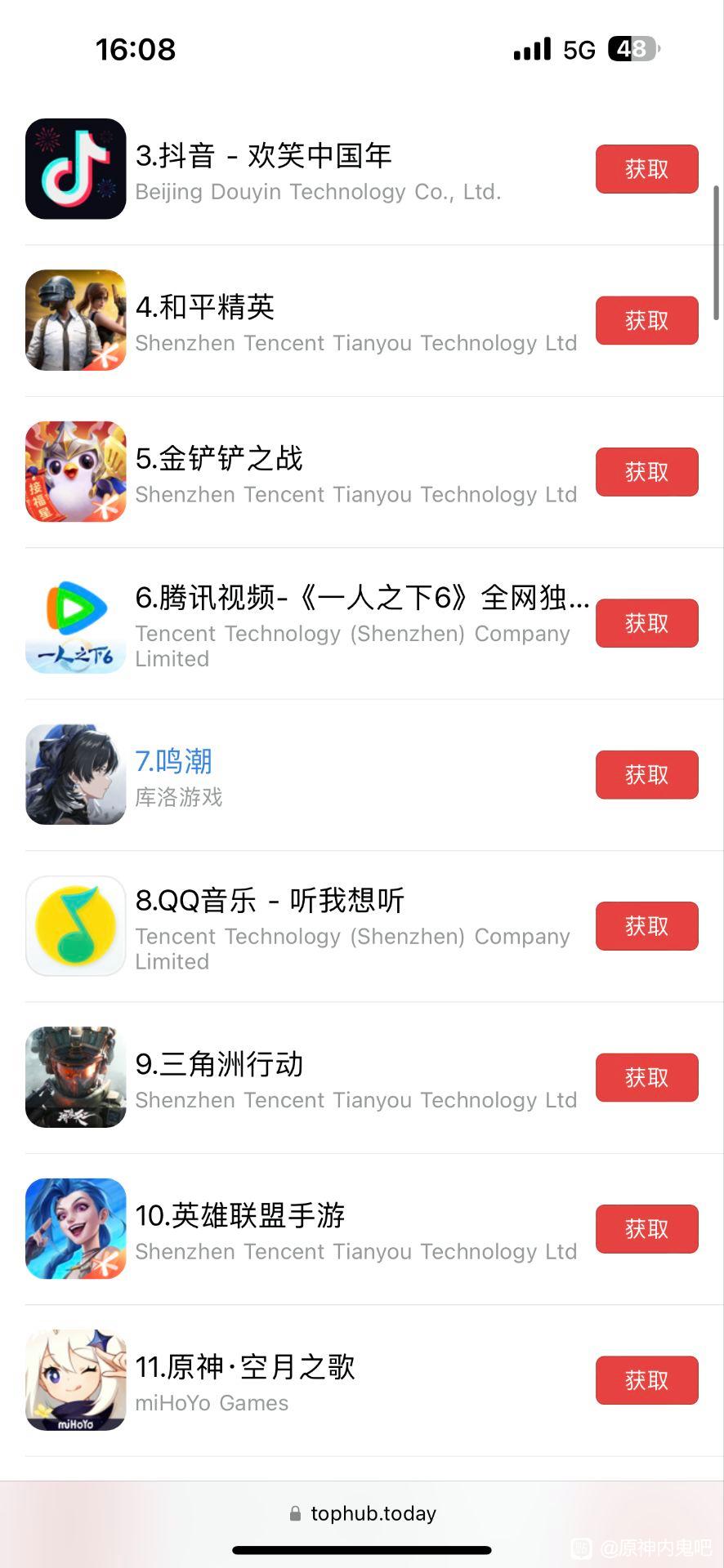Open the 5.金铲铲之战 row
Image resolution: width=724 pixels, height=1568 pixels.
[x=219, y=458]
